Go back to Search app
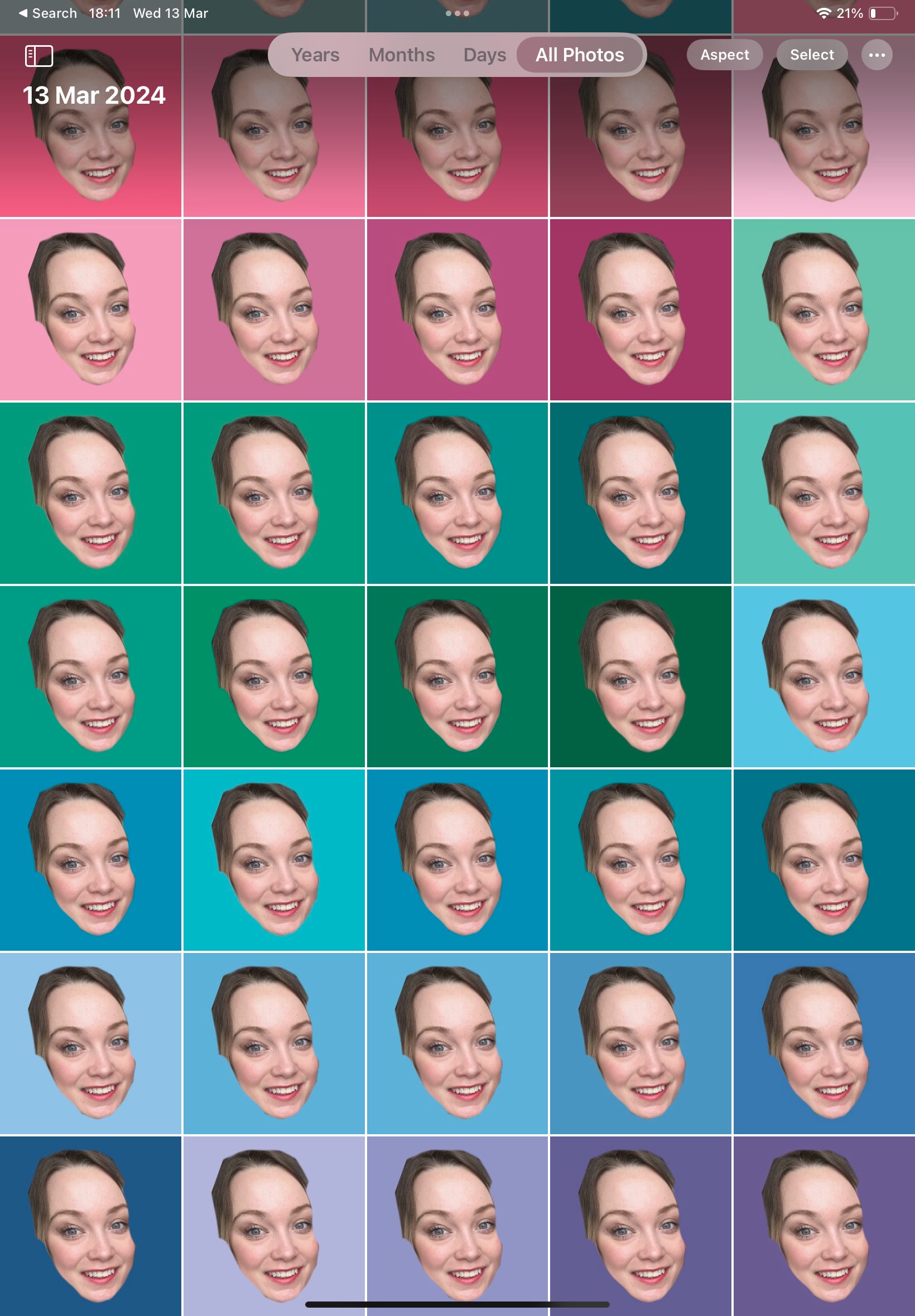This screenshot has width=915, height=1316. [47, 13]
